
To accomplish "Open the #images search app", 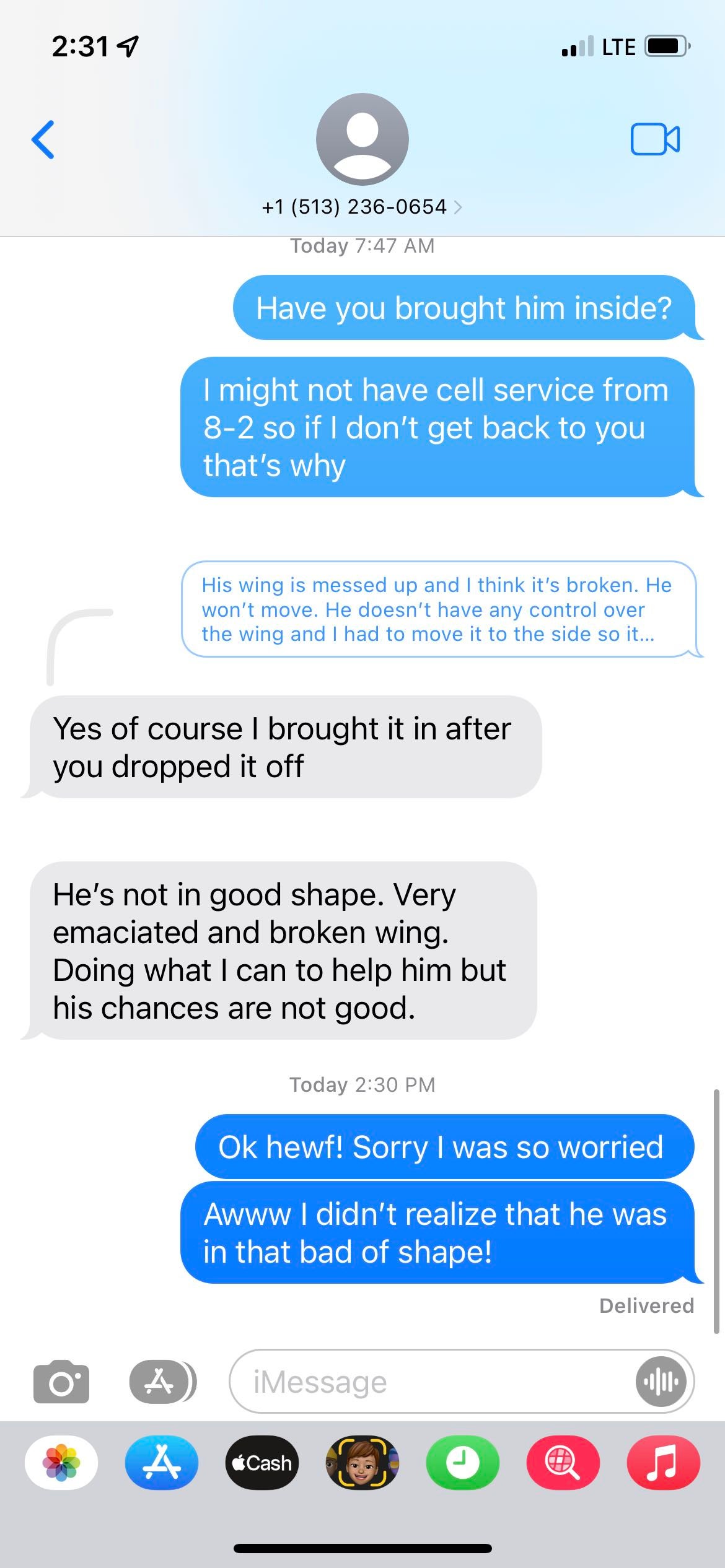I will click(x=563, y=1462).
